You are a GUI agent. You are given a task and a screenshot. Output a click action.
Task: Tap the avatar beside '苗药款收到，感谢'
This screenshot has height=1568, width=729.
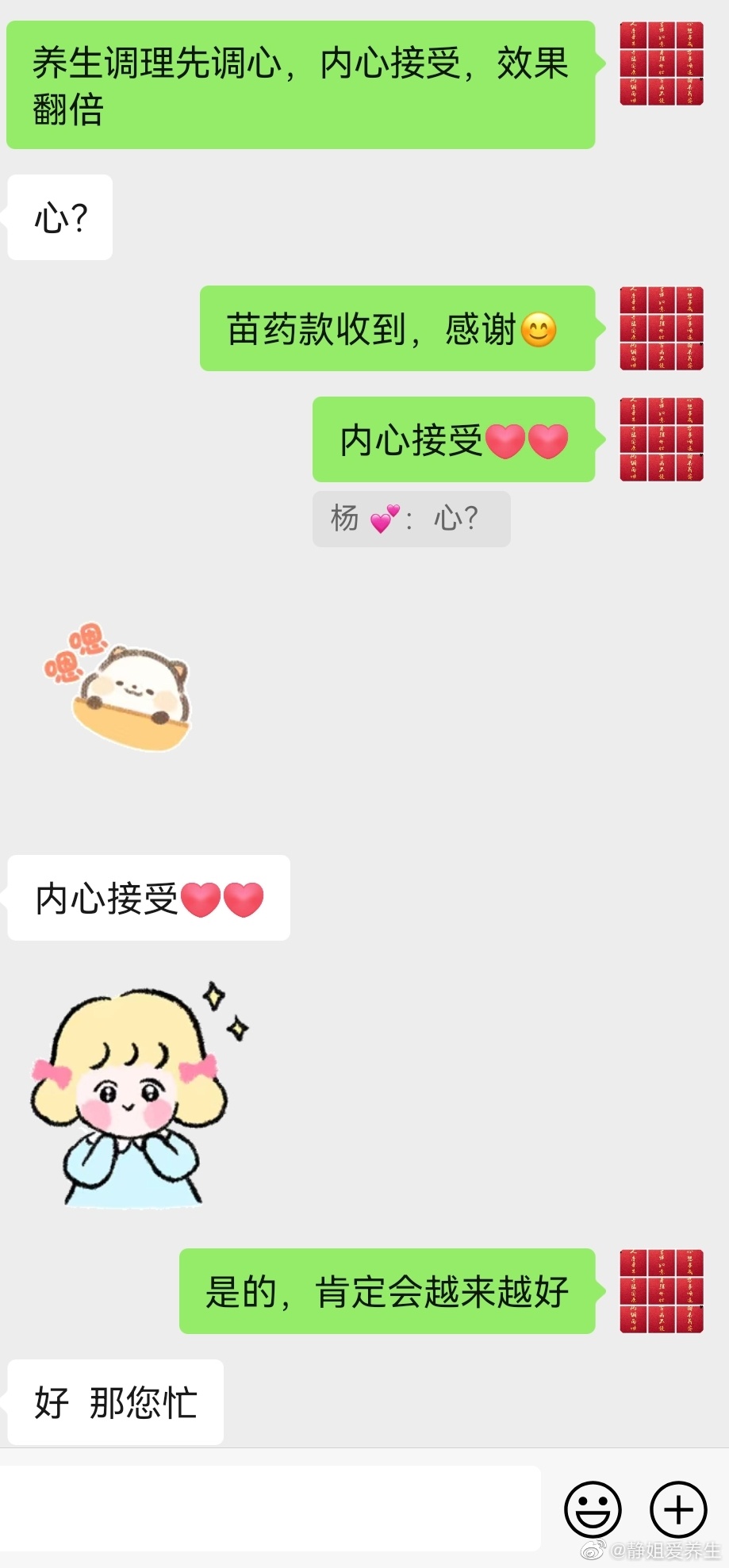[x=662, y=328]
